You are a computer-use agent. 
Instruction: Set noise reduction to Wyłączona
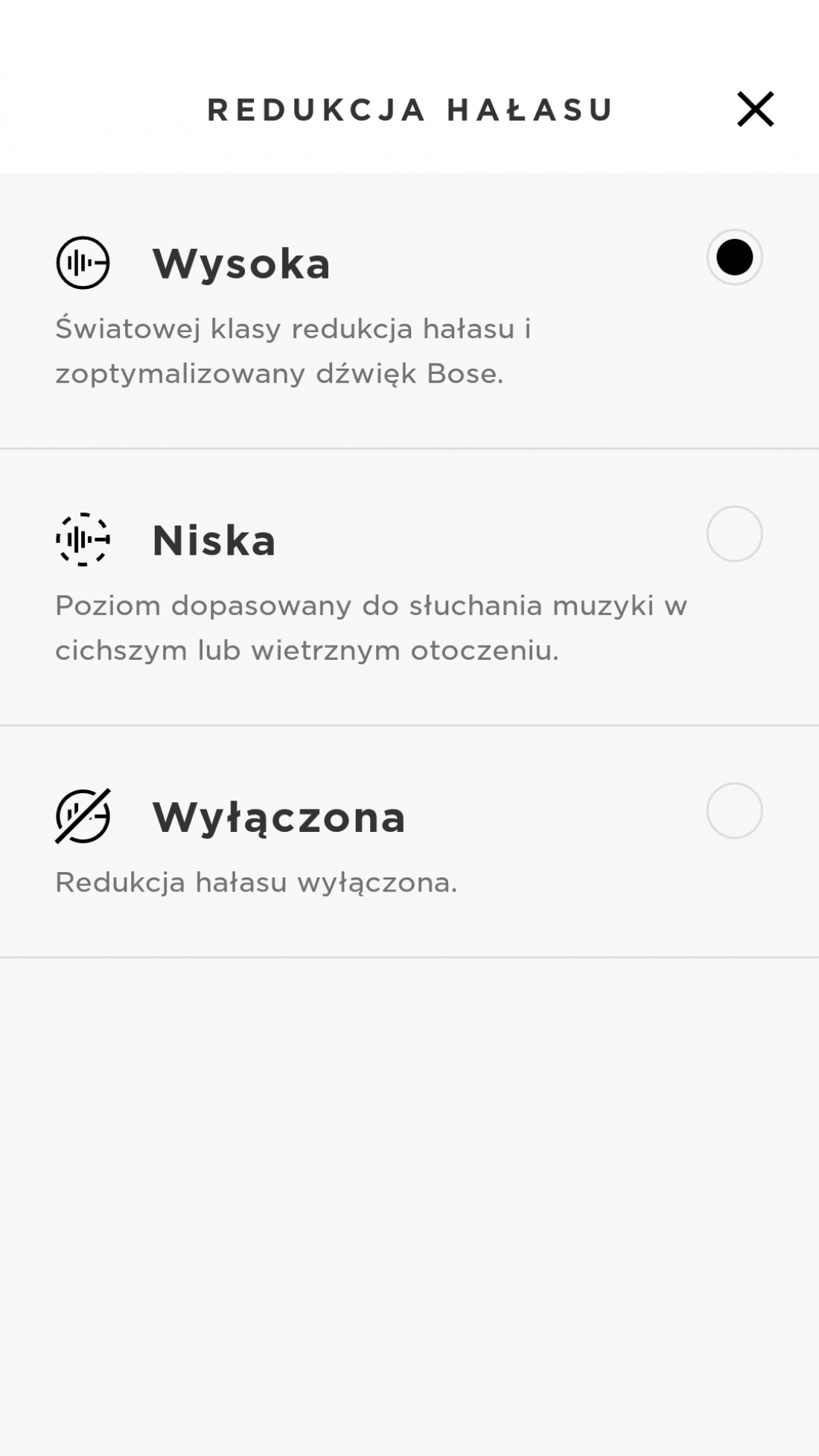coord(409,842)
